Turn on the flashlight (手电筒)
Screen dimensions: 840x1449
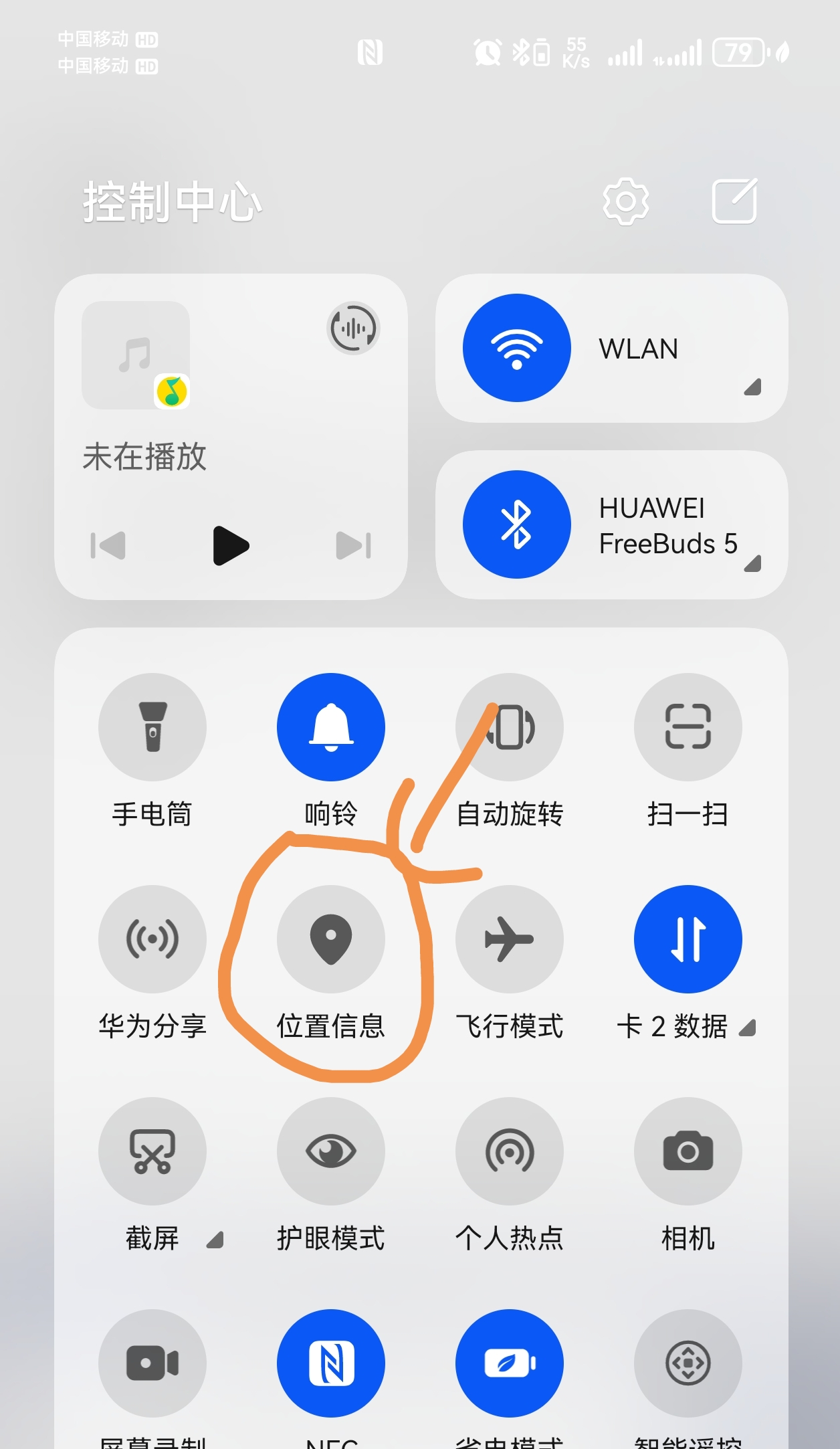click(x=152, y=727)
